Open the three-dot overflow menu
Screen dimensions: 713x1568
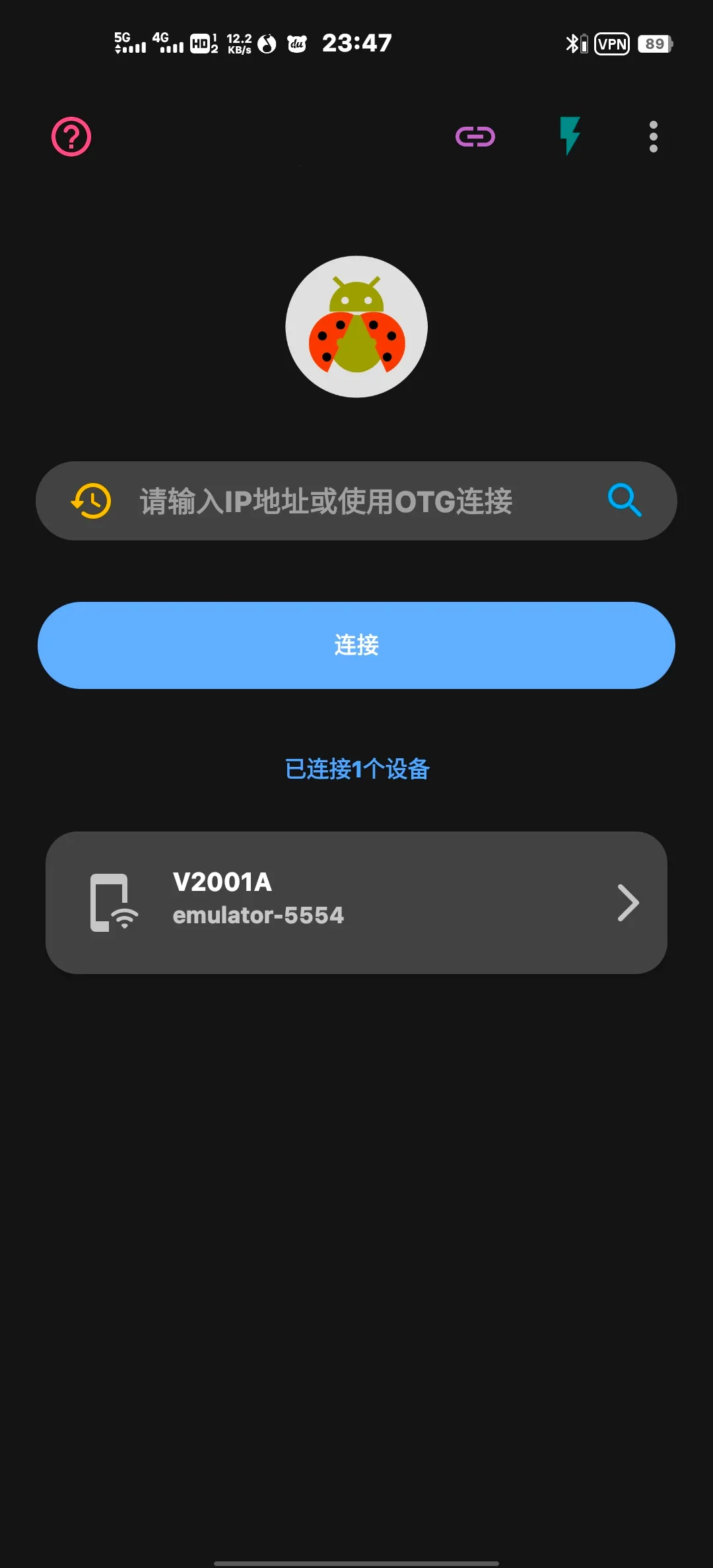click(652, 136)
